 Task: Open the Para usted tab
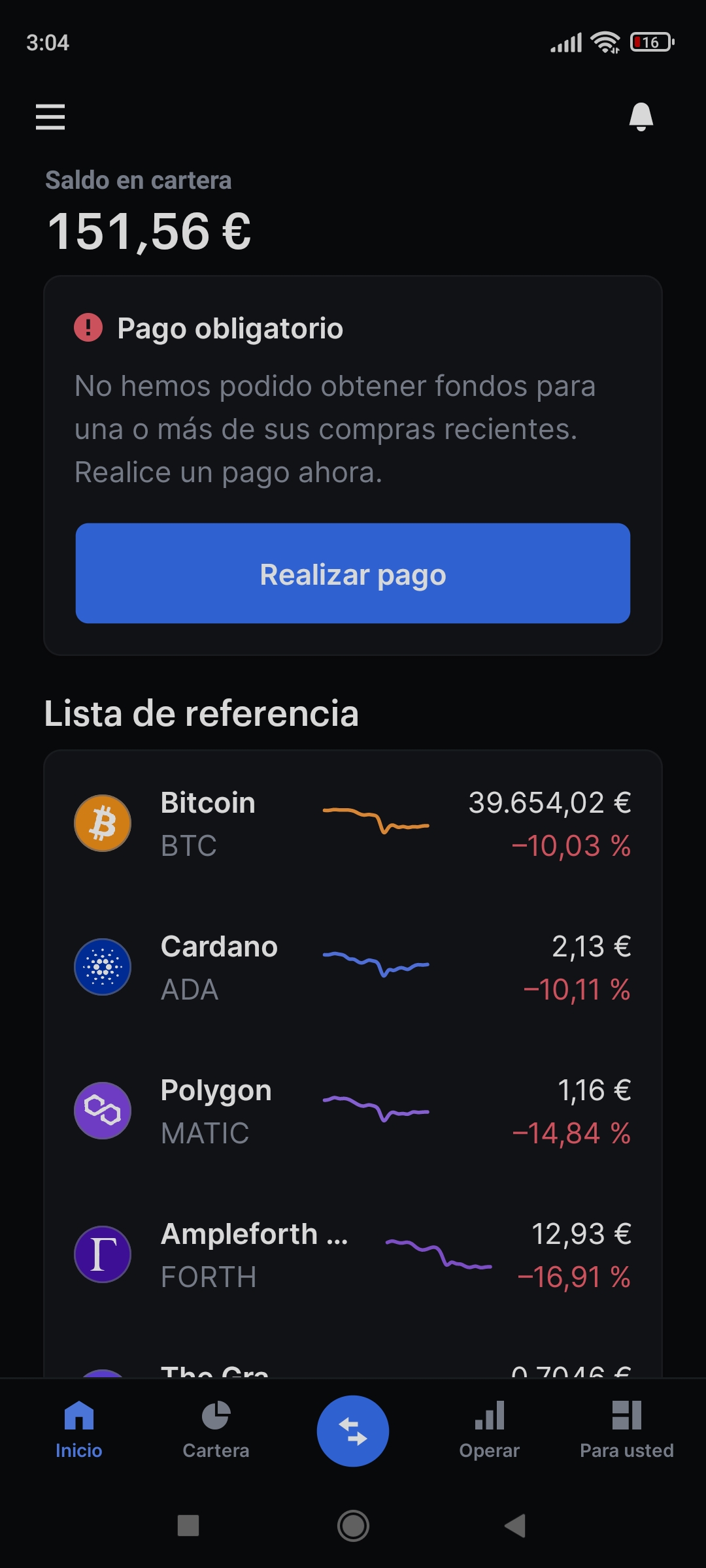626,1431
